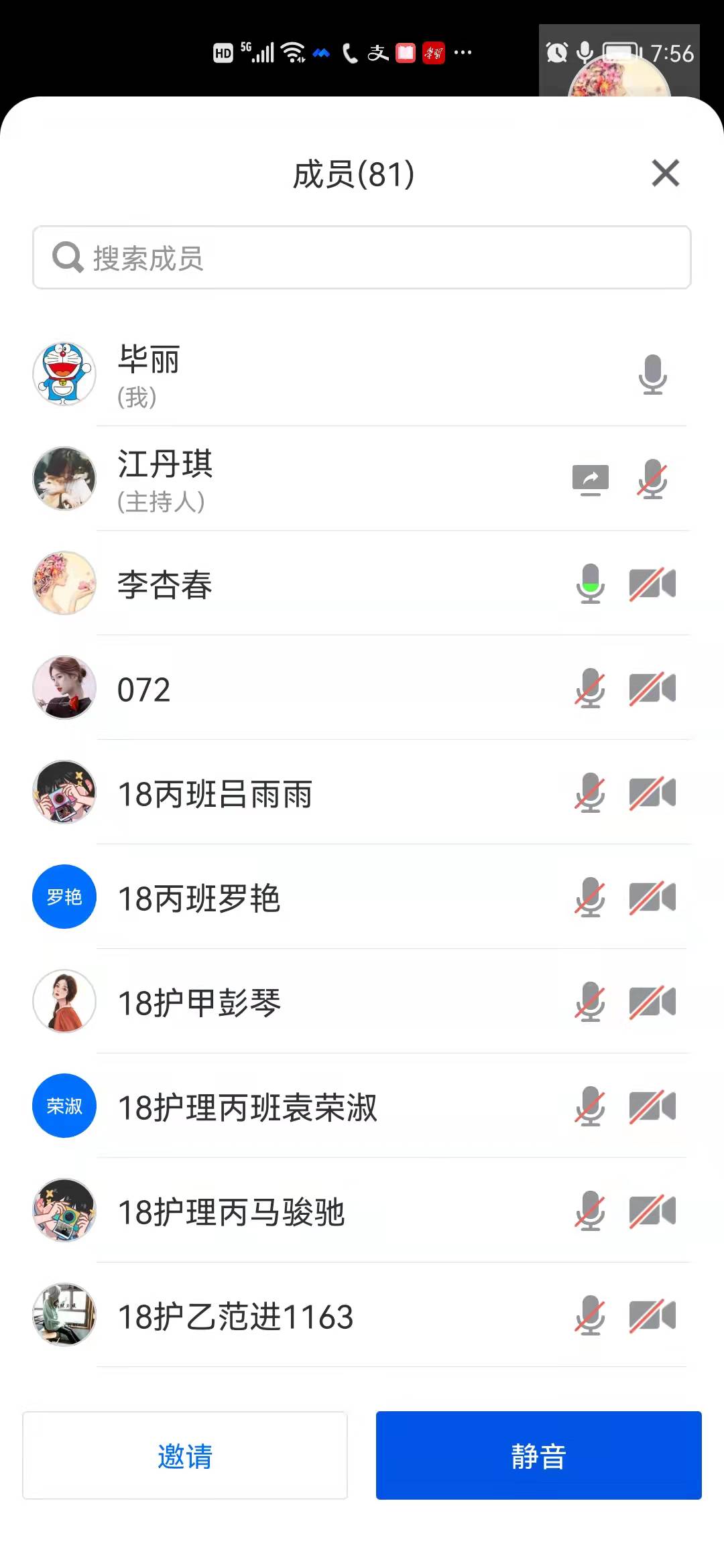Close the members panel
This screenshot has width=724, height=1568.
pos(665,174)
